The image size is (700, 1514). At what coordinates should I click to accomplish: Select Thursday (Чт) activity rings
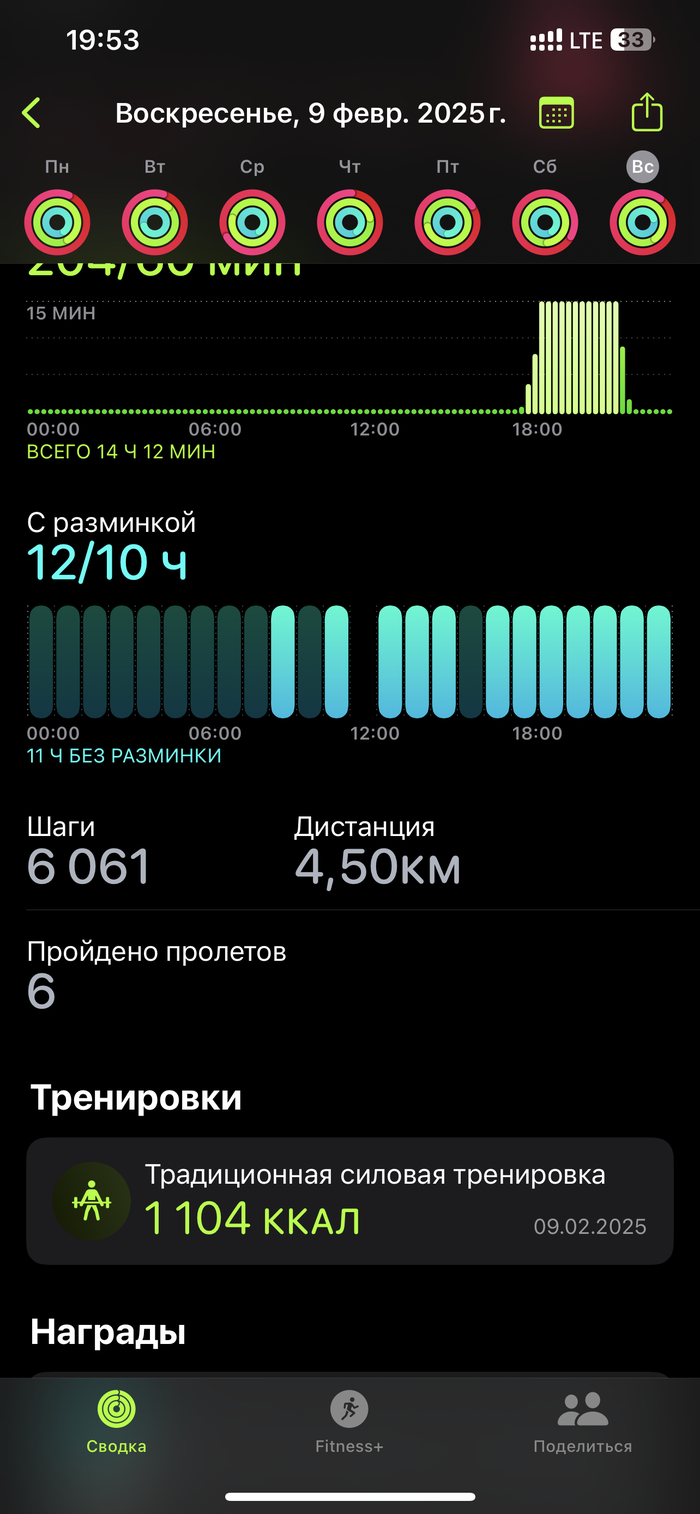[350, 222]
